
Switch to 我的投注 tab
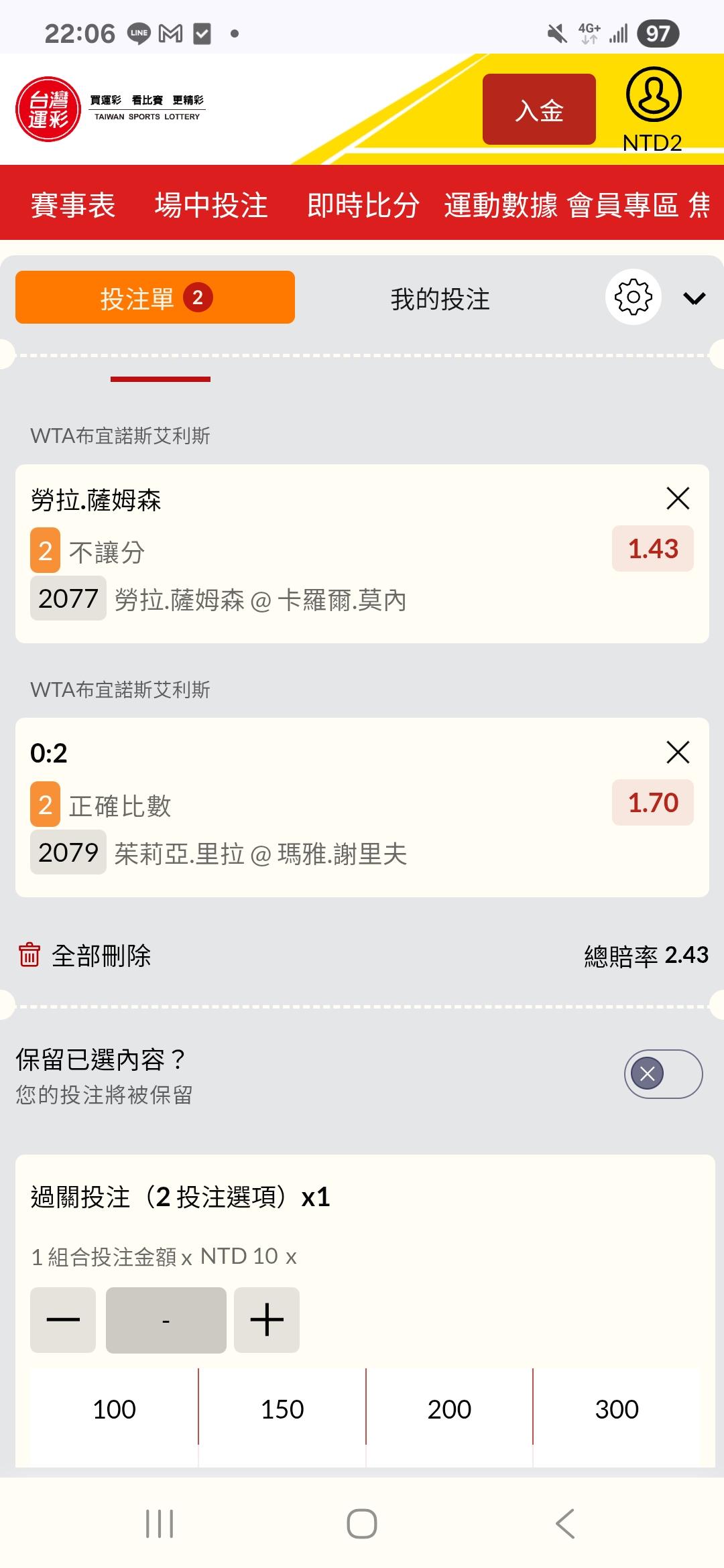click(x=440, y=299)
